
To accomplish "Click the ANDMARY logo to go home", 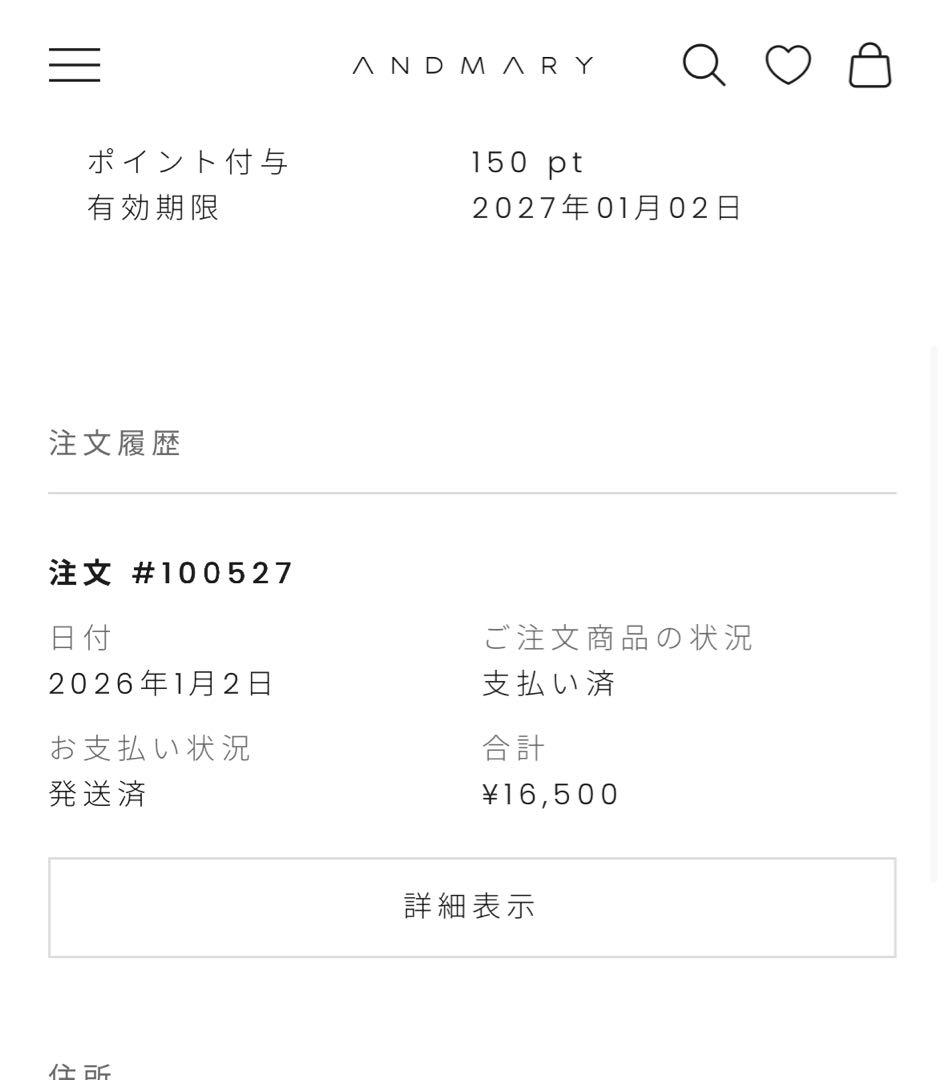I will pyautogui.click(x=472, y=64).
